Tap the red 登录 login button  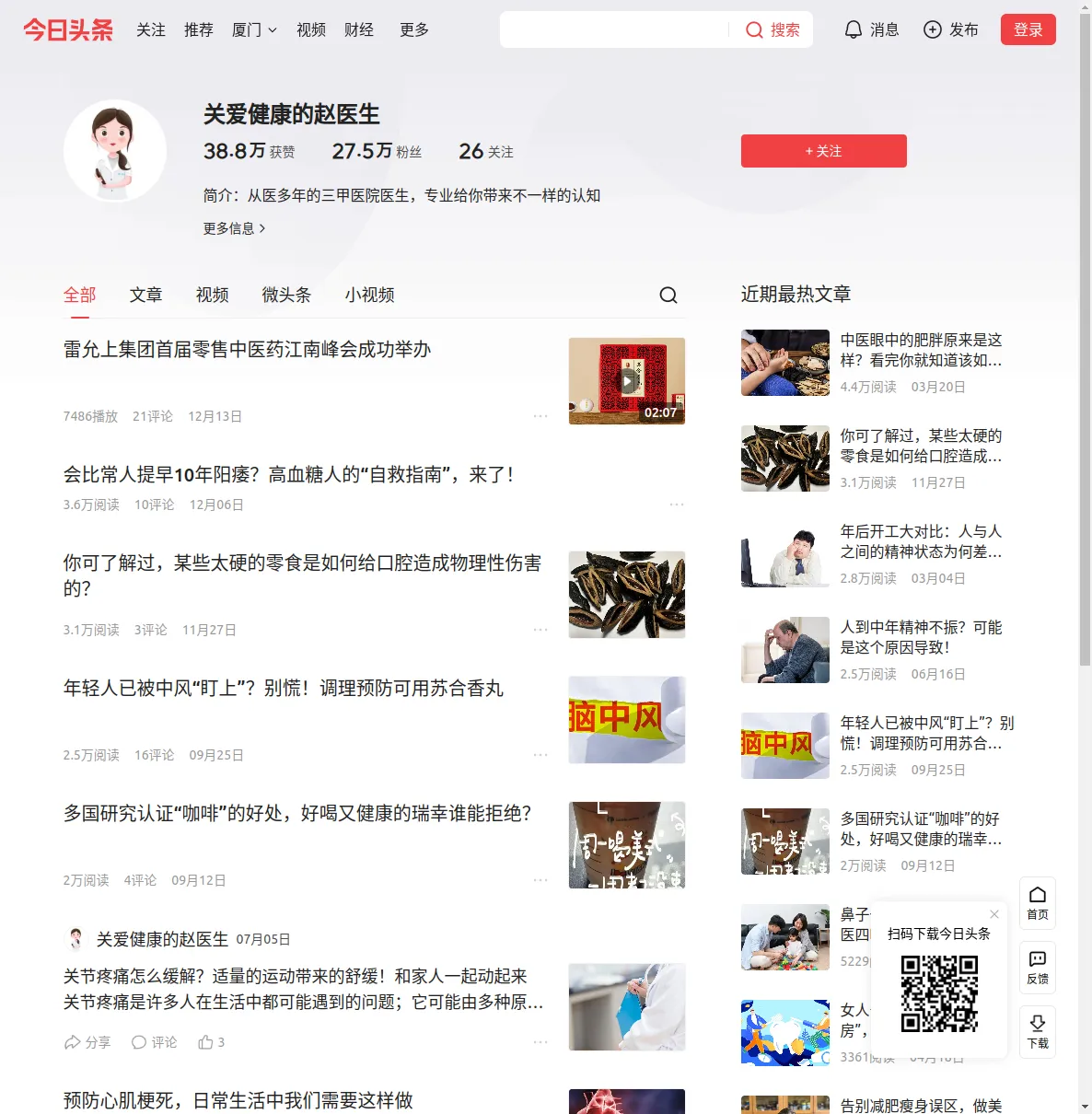pyautogui.click(x=1028, y=29)
